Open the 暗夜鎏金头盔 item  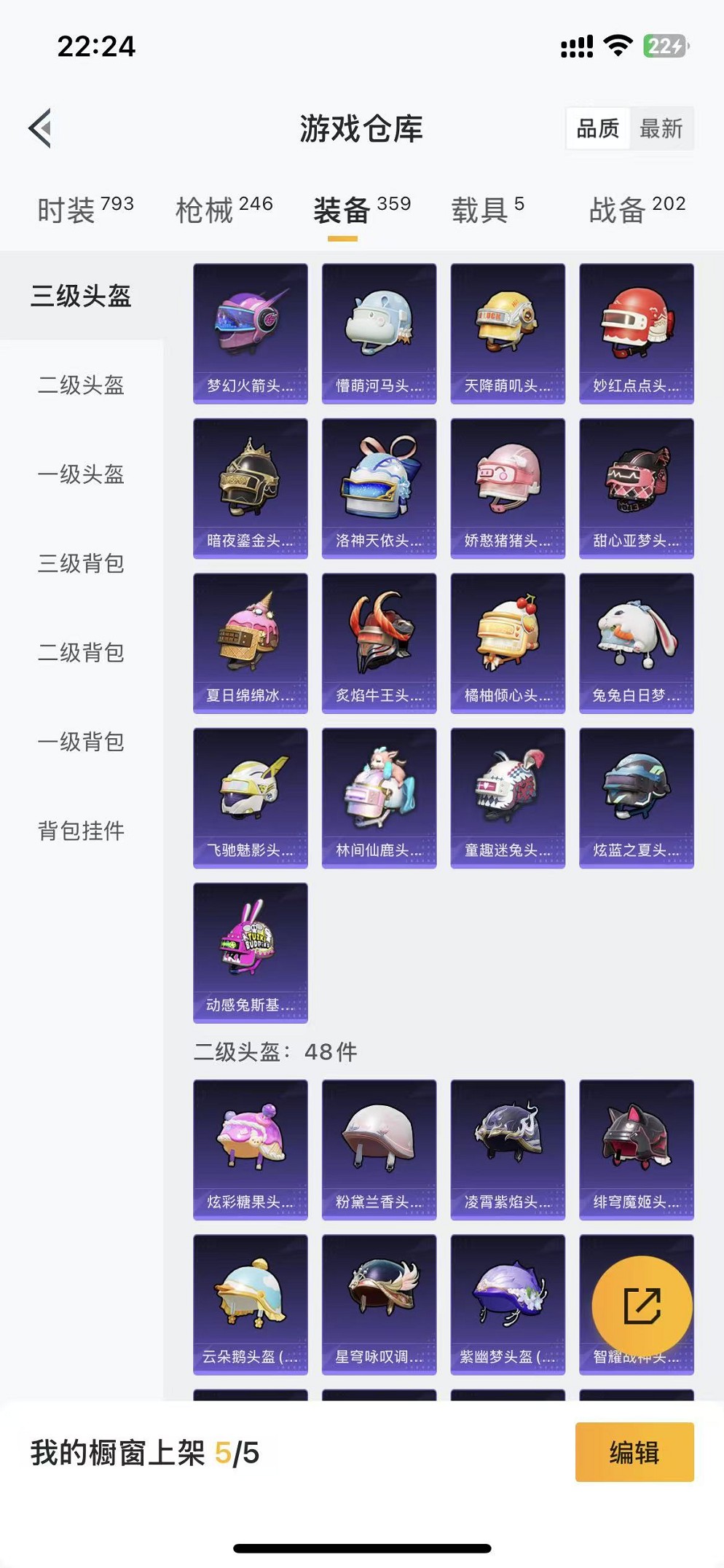point(250,488)
